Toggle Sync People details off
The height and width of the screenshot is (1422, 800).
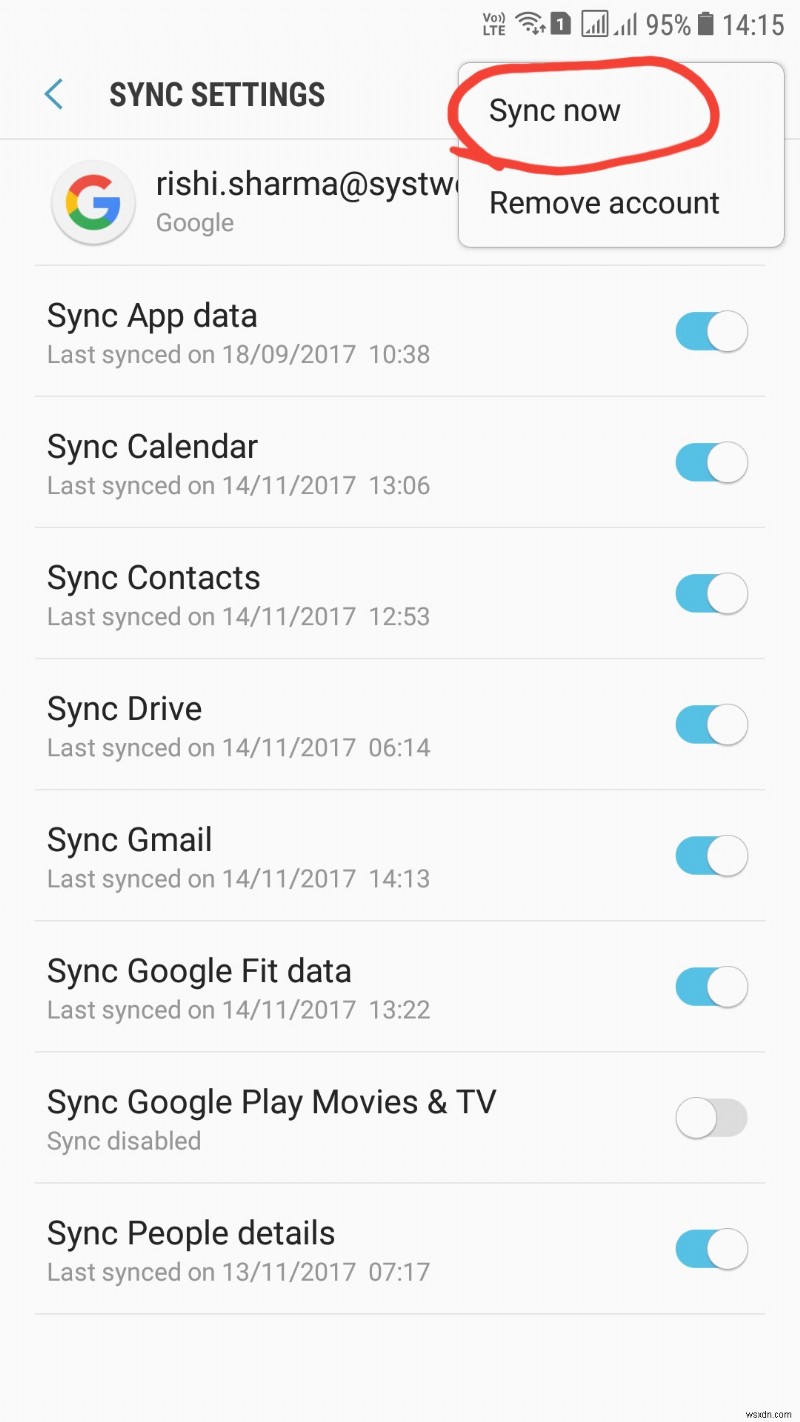tap(711, 1249)
